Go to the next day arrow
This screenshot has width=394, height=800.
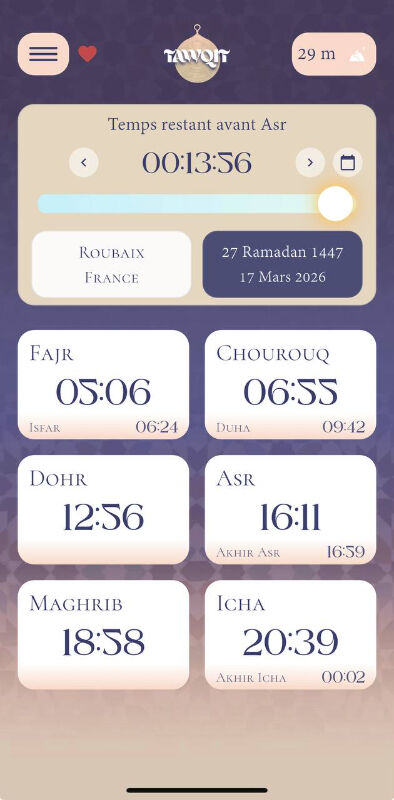[310, 163]
